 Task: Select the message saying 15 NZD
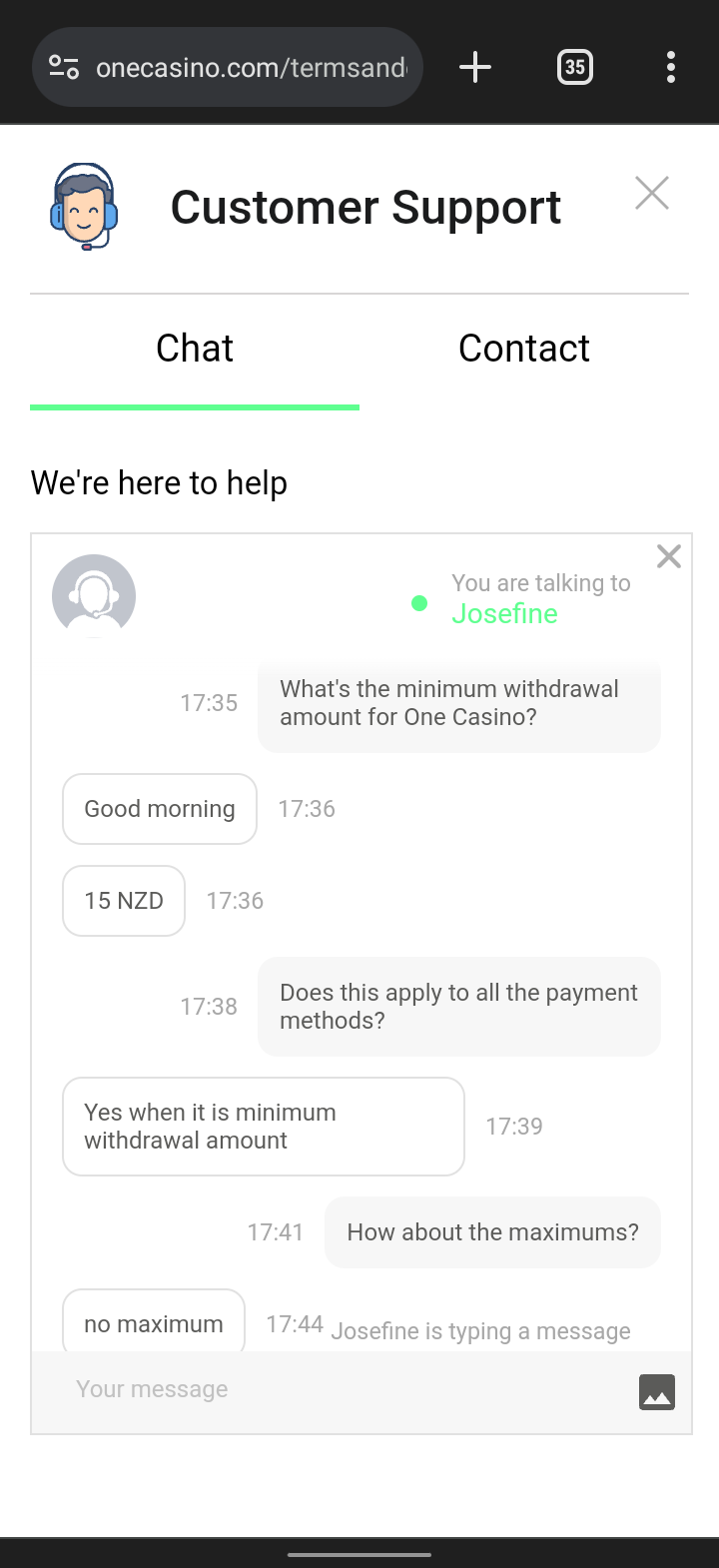pos(123,900)
